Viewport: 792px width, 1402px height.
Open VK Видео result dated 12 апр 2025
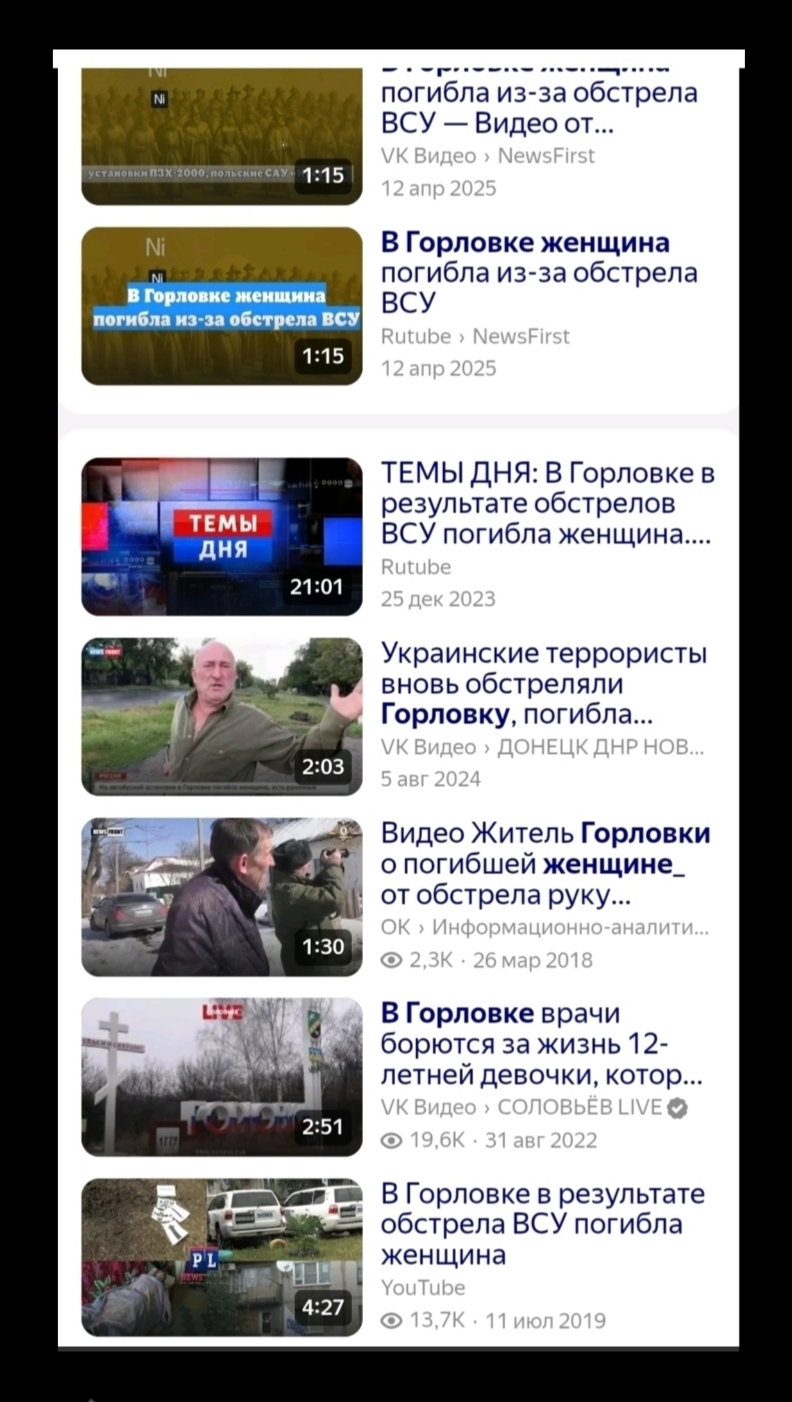coord(538,108)
